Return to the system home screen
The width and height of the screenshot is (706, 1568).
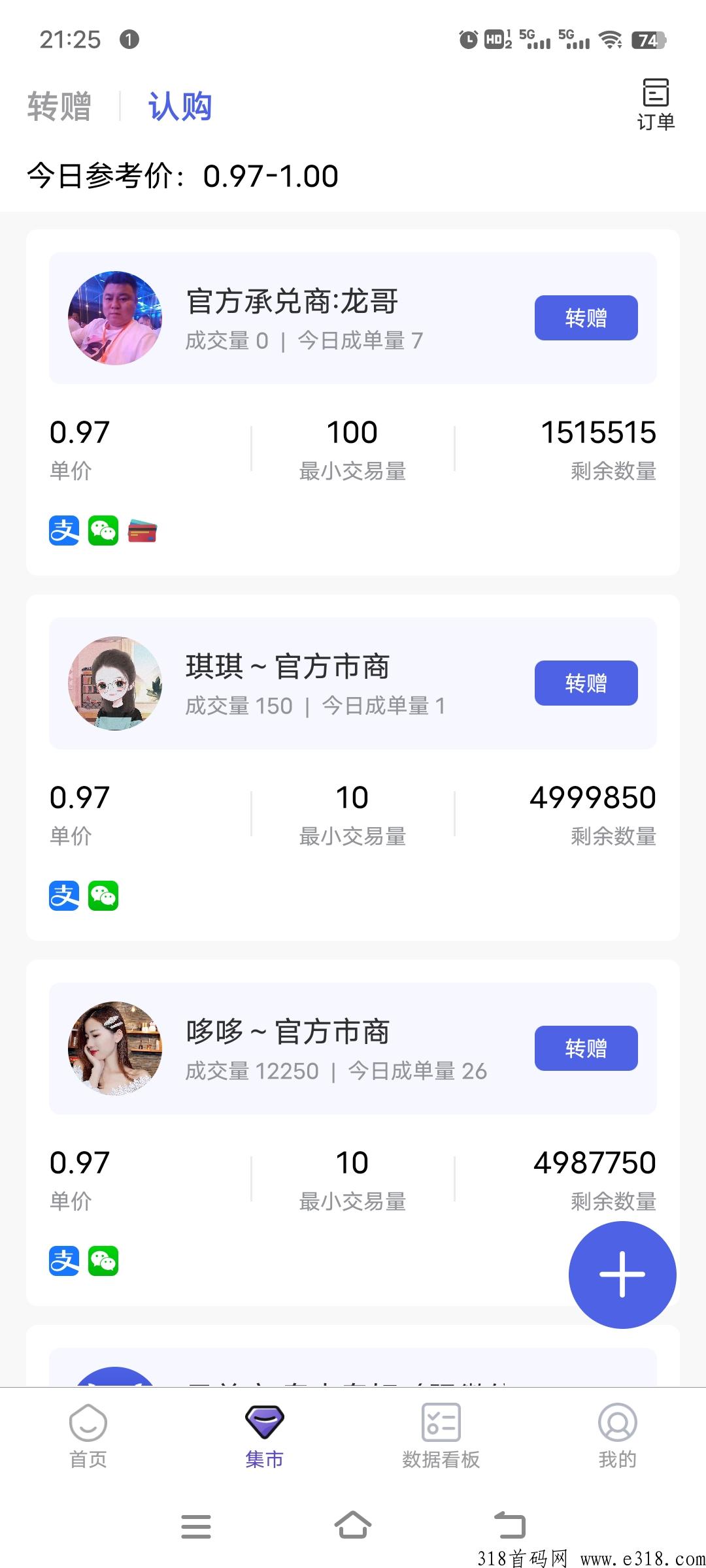(x=353, y=1526)
